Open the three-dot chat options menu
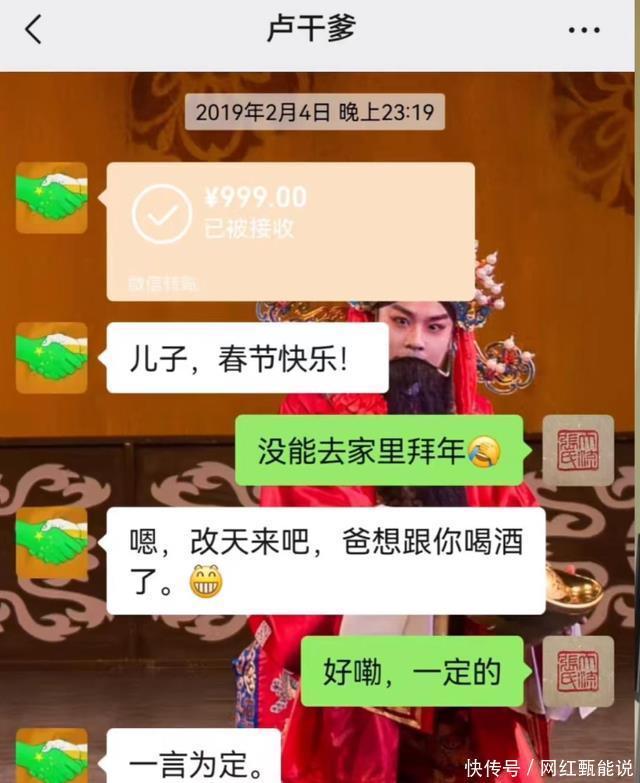The height and width of the screenshot is (783, 640). point(584,30)
